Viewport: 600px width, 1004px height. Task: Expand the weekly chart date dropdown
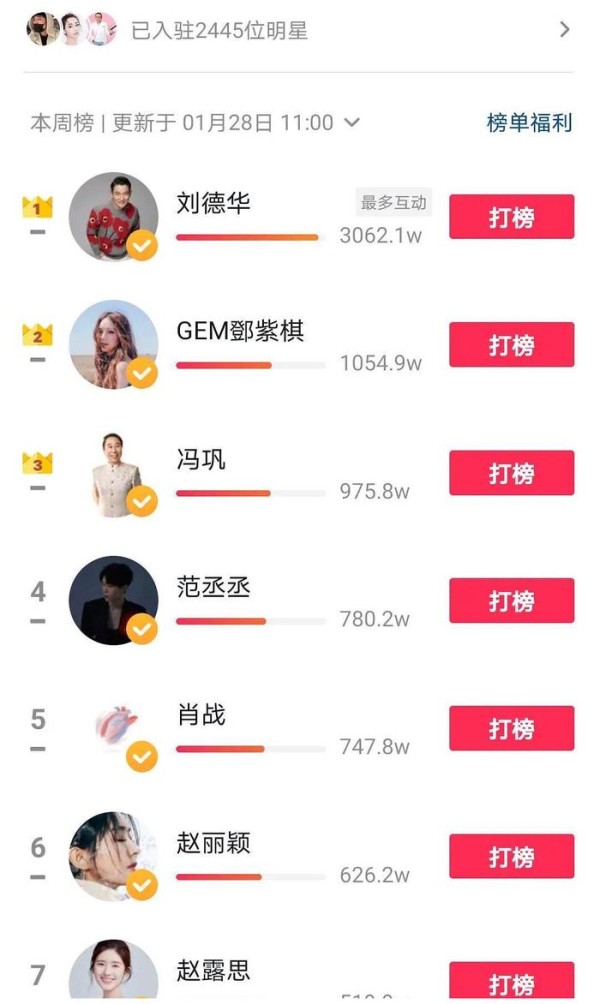[x=352, y=122]
